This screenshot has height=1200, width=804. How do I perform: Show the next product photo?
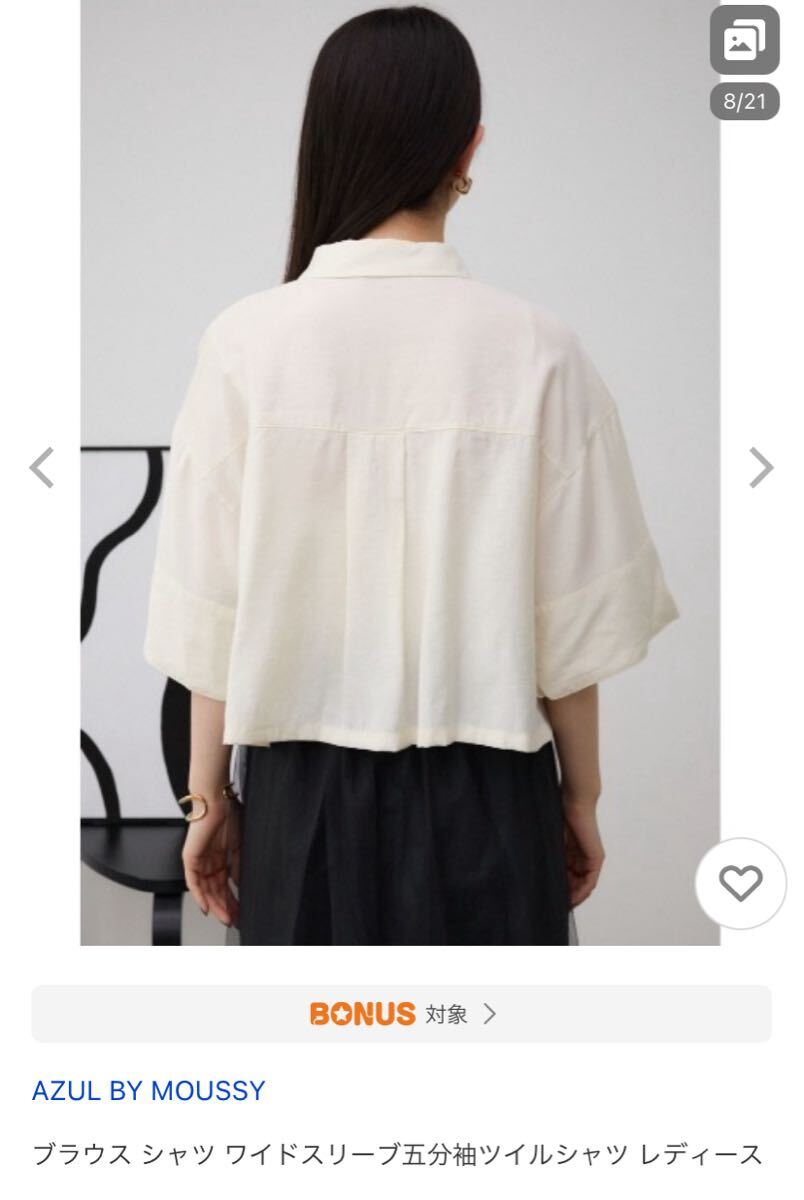pyautogui.click(x=761, y=467)
